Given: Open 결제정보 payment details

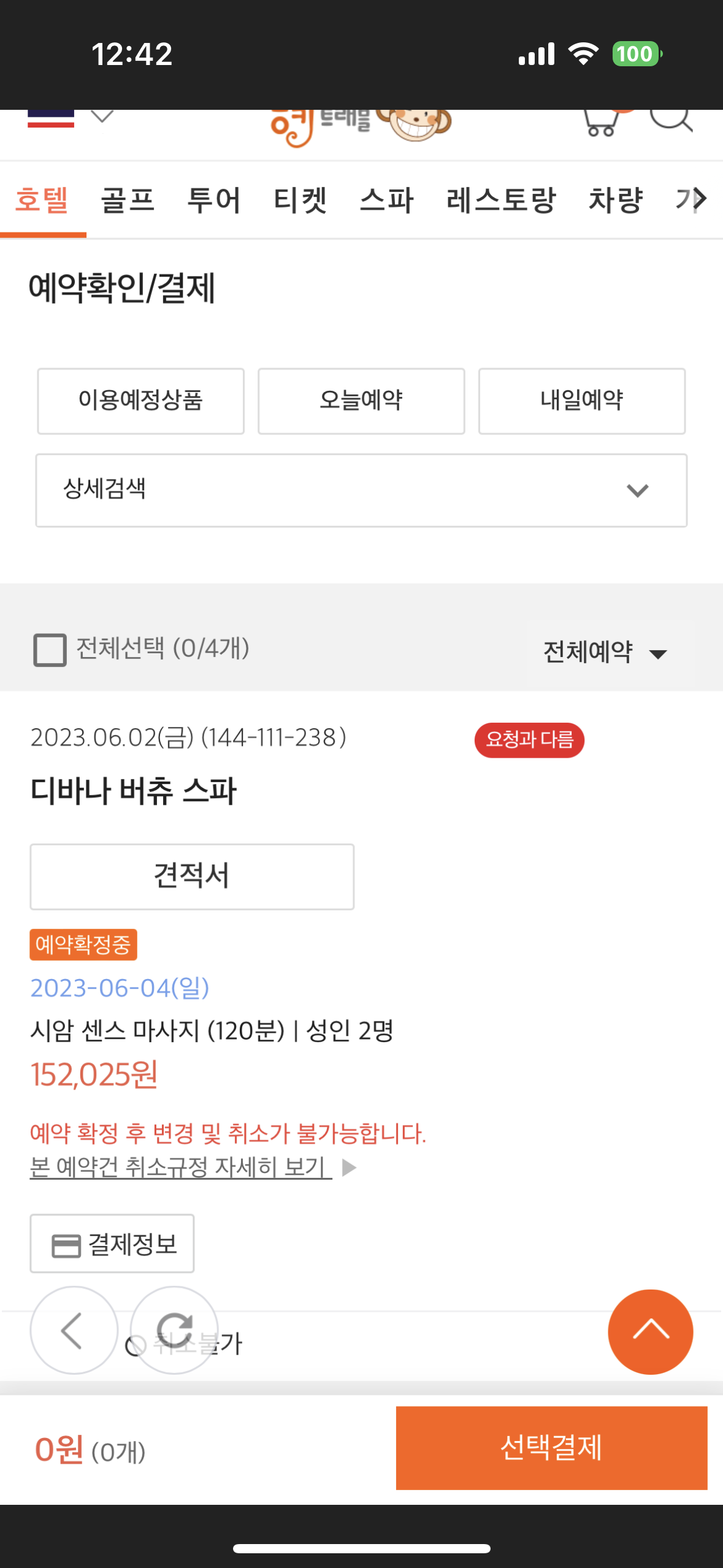Looking at the screenshot, I should 112,1243.
